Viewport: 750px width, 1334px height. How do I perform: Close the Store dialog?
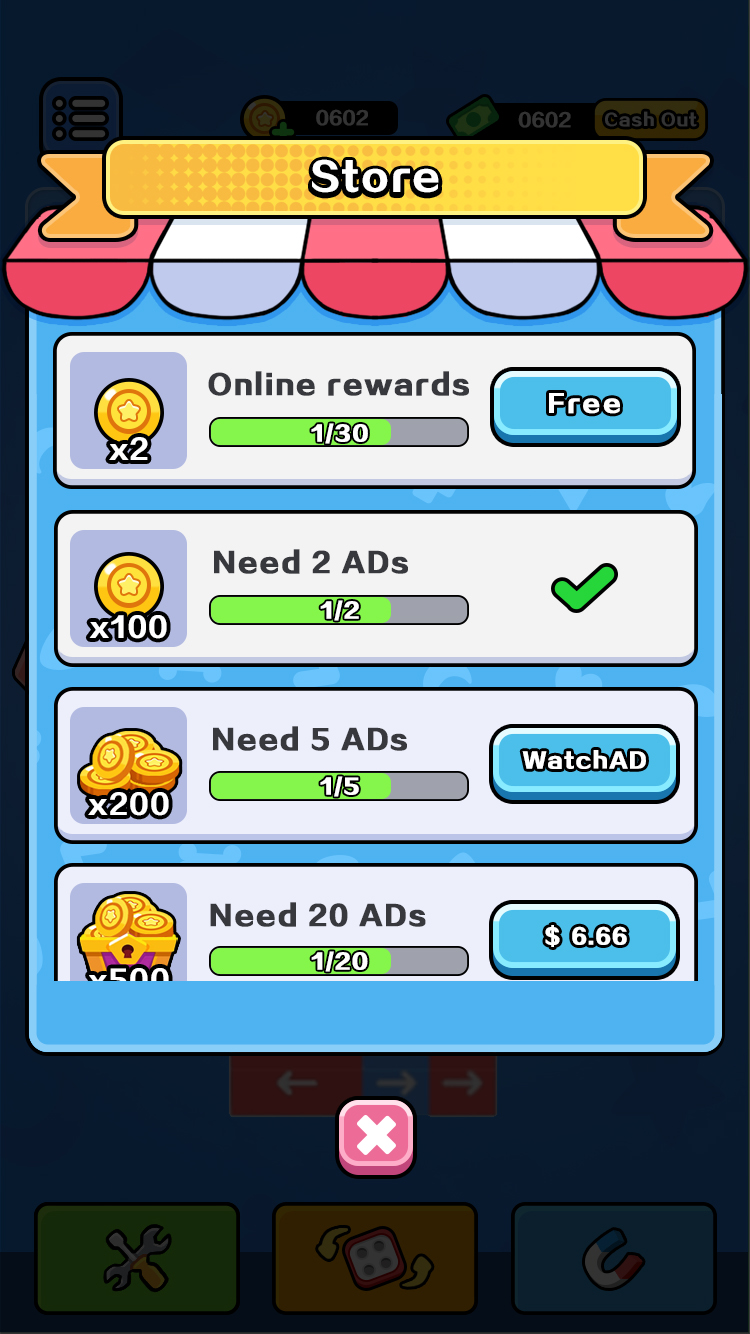click(376, 1136)
